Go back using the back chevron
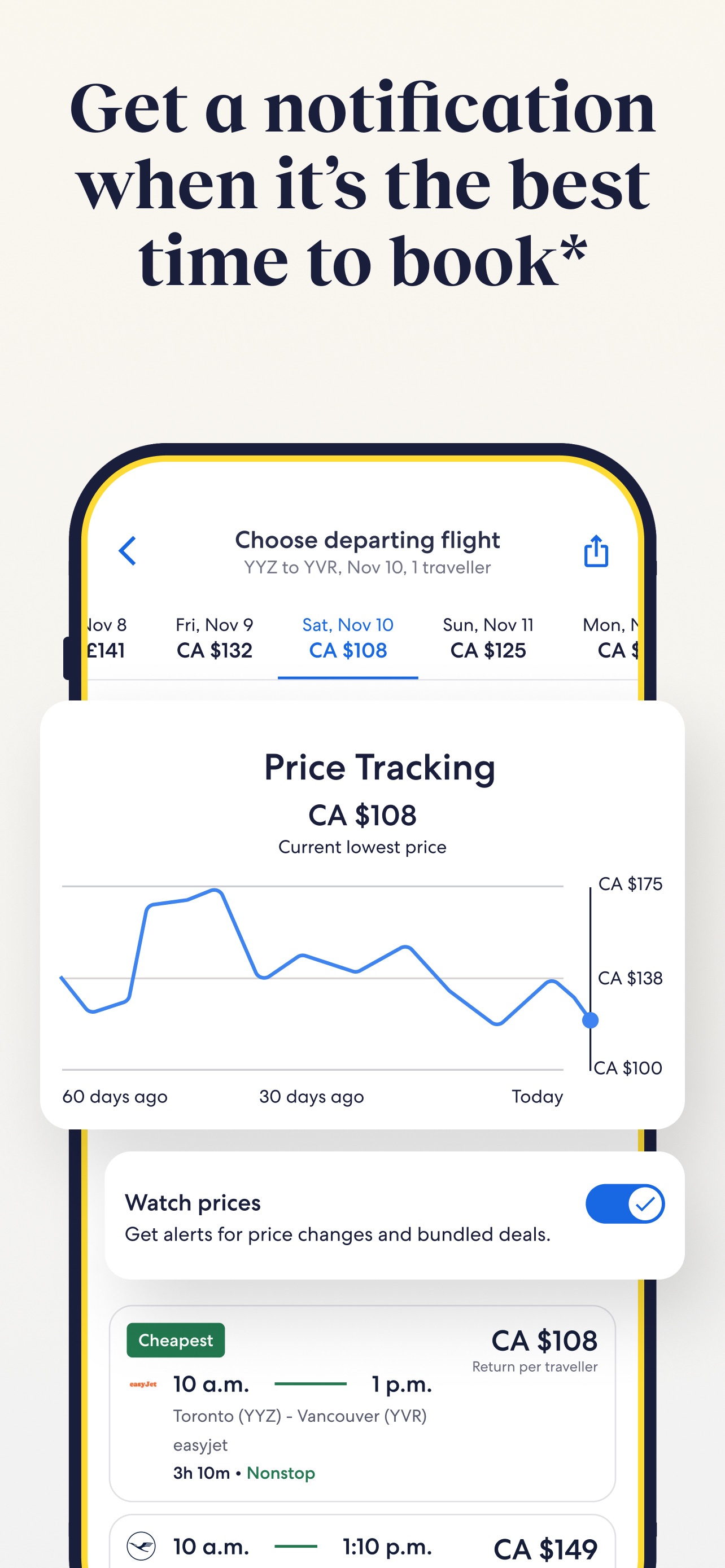 point(127,551)
